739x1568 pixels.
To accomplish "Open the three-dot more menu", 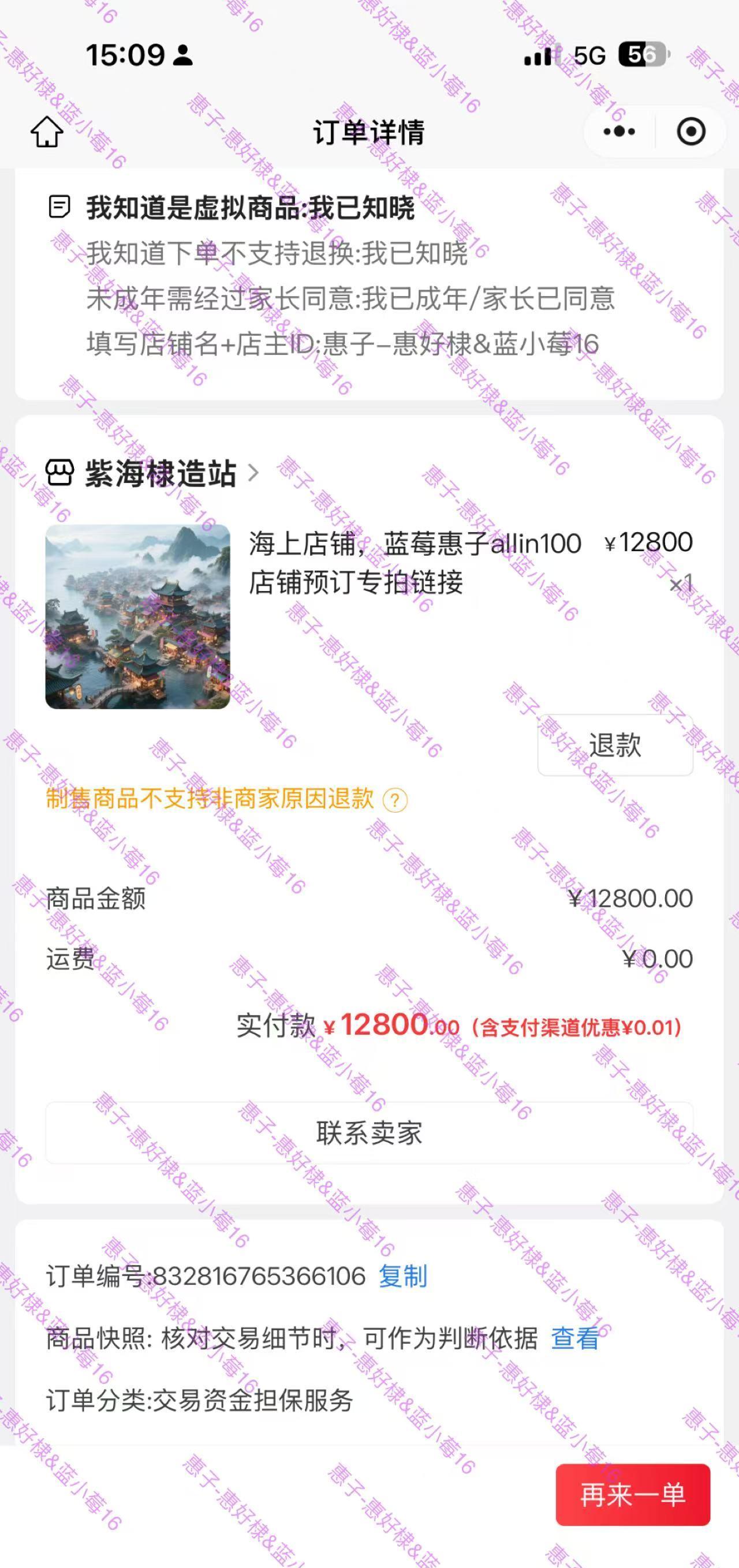I will coord(619,132).
